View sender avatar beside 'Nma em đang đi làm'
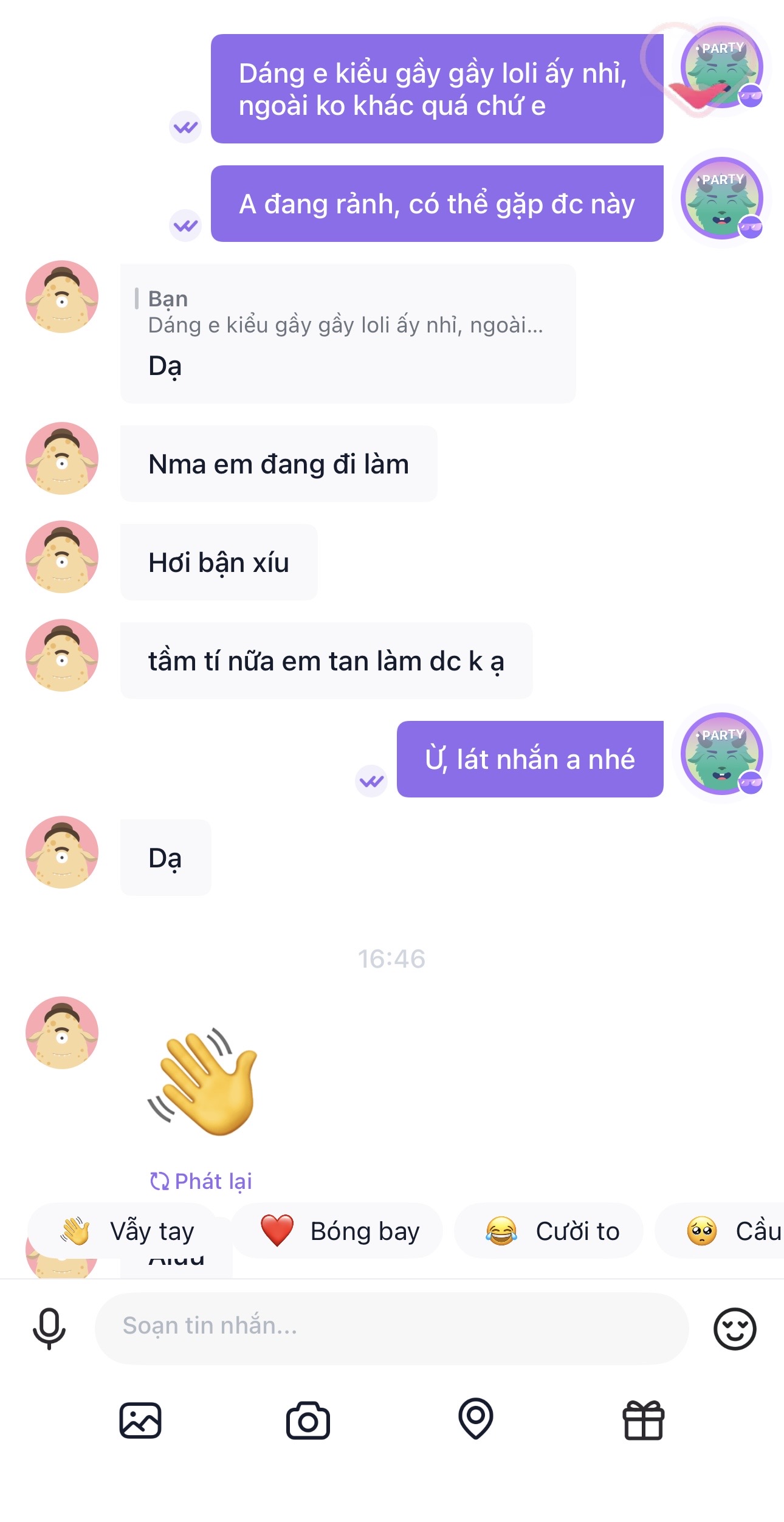Viewport: 784px width, 1522px height. point(62,458)
